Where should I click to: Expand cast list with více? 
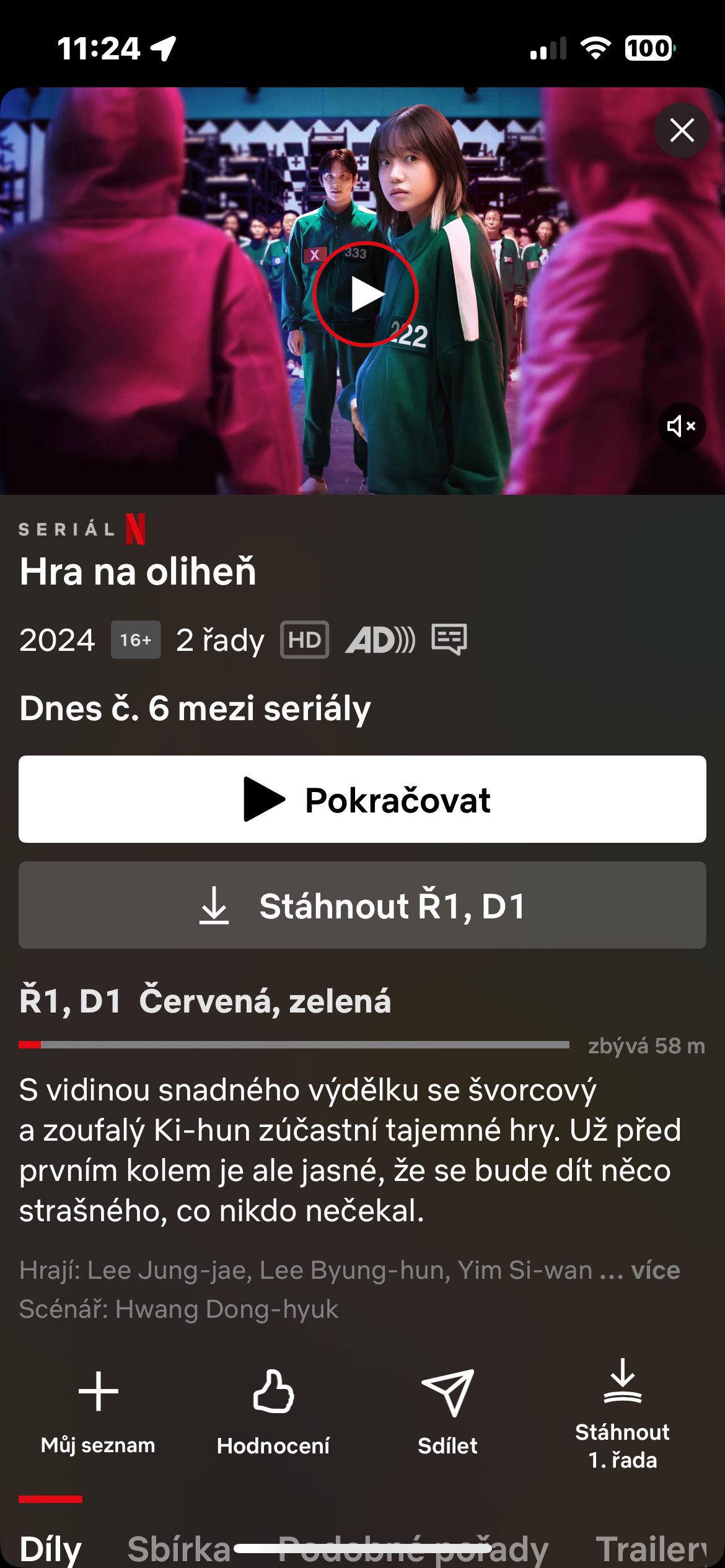coord(656,1271)
